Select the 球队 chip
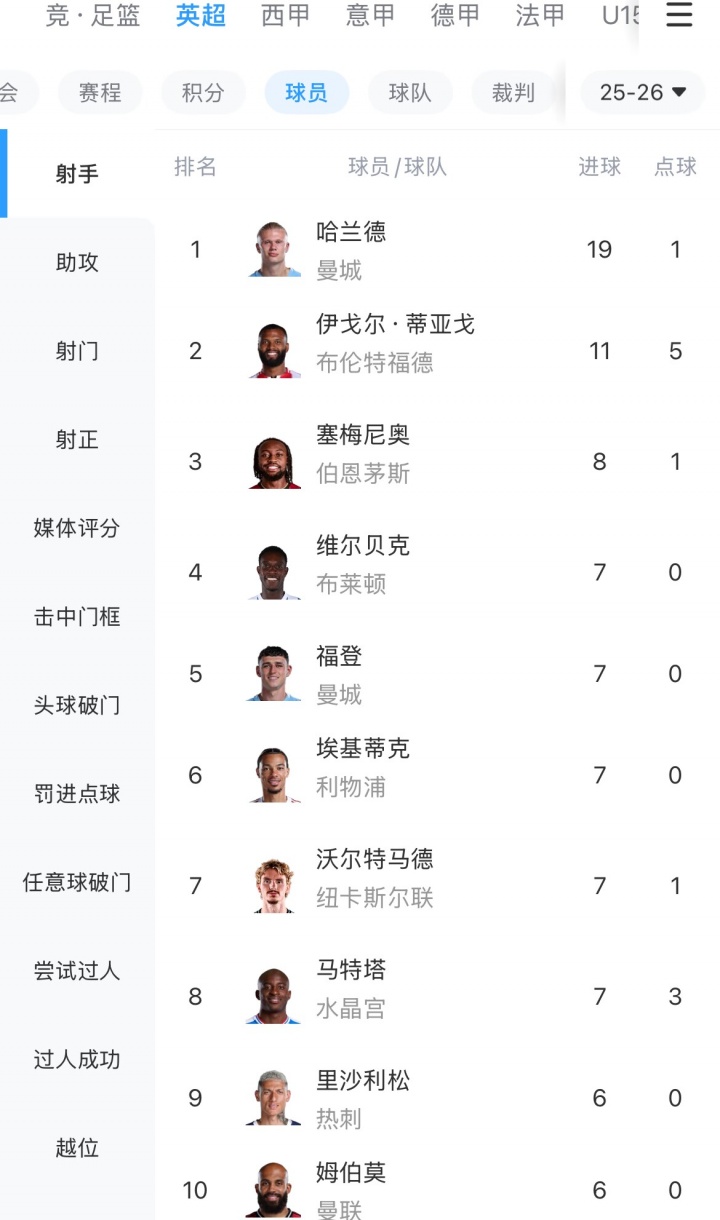This screenshot has width=720, height=1220. tap(410, 93)
